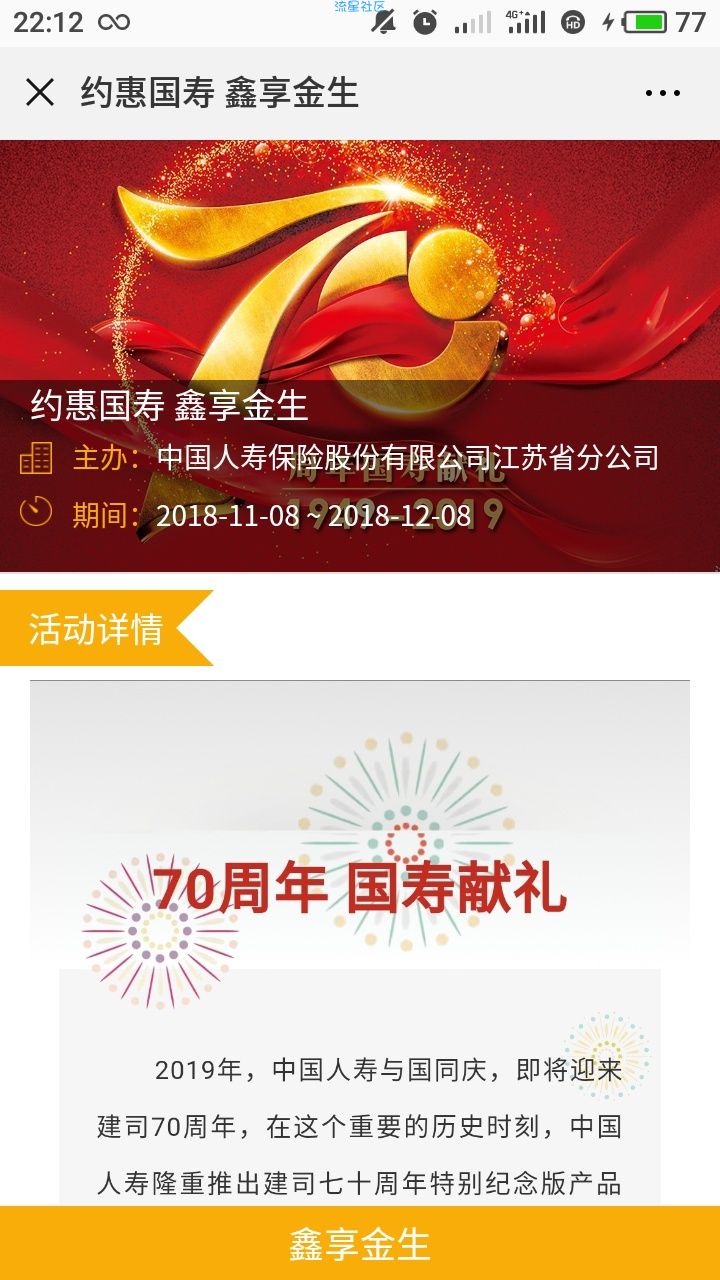Open the three-dot more options menu
The image size is (720, 1280).
point(662,93)
